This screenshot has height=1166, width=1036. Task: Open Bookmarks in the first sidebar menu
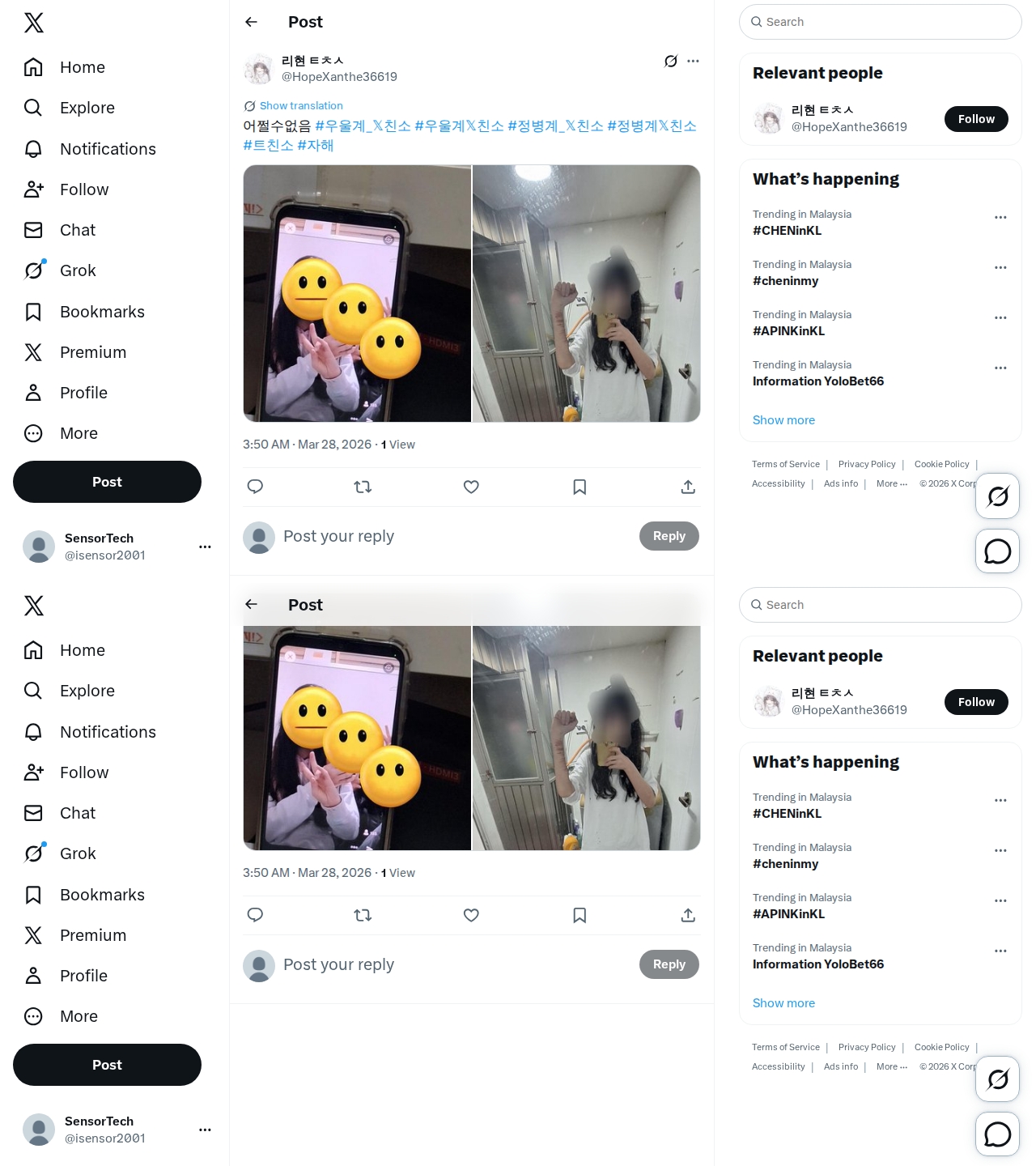[102, 312]
